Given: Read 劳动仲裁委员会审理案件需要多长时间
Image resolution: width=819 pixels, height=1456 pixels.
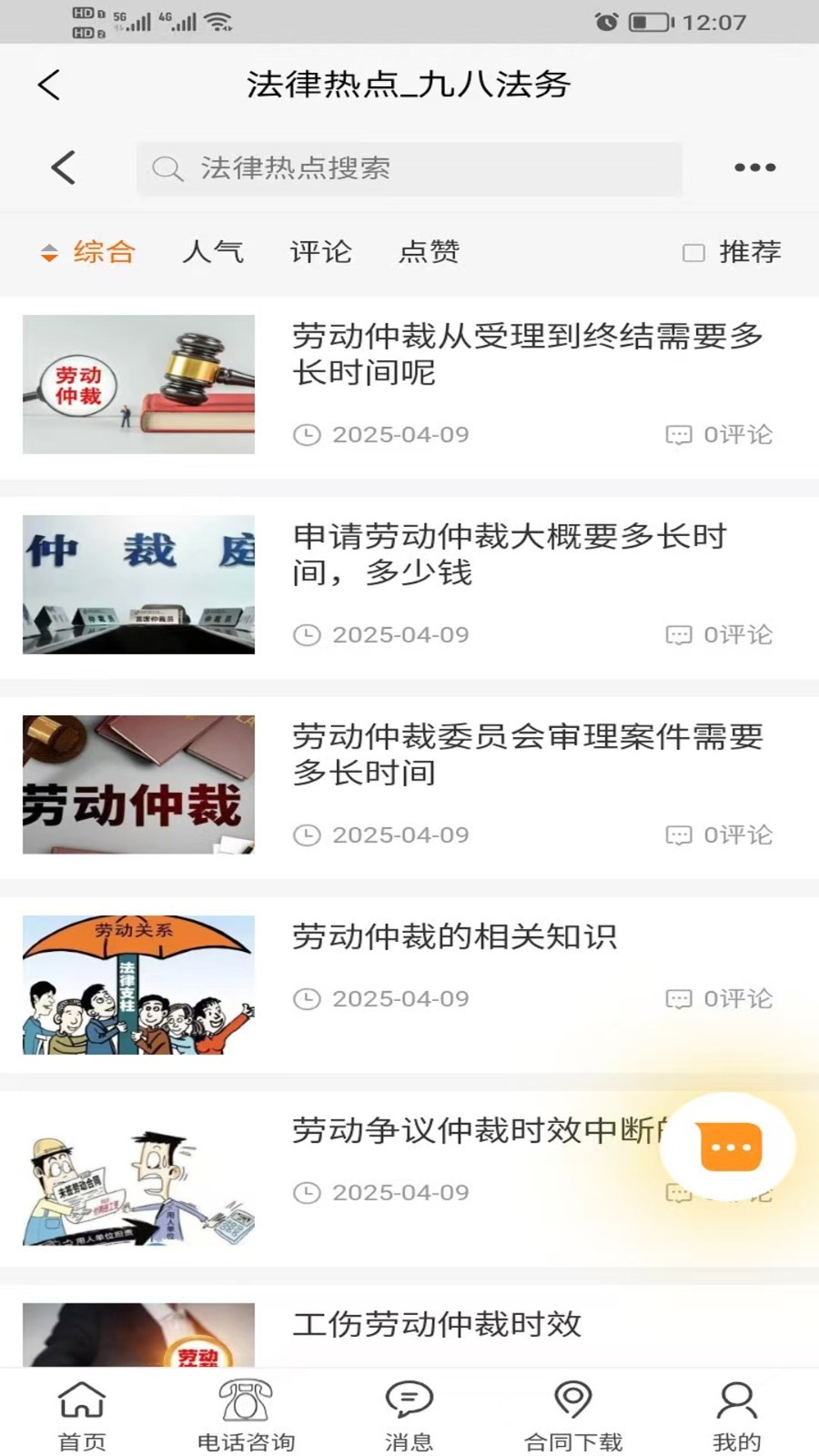Looking at the screenshot, I should tap(527, 754).
